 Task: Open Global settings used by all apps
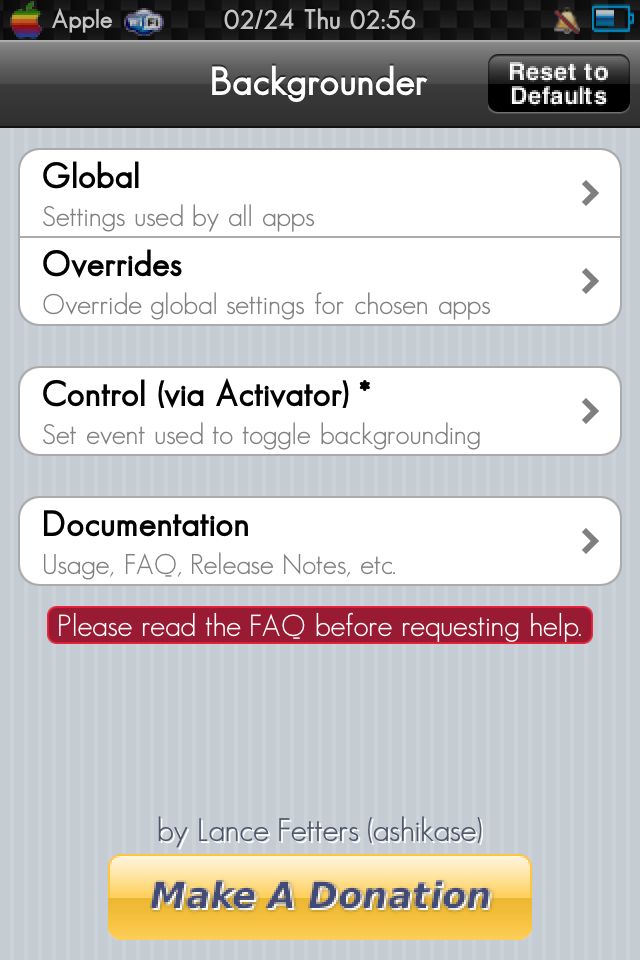click(x=320, y=193)
